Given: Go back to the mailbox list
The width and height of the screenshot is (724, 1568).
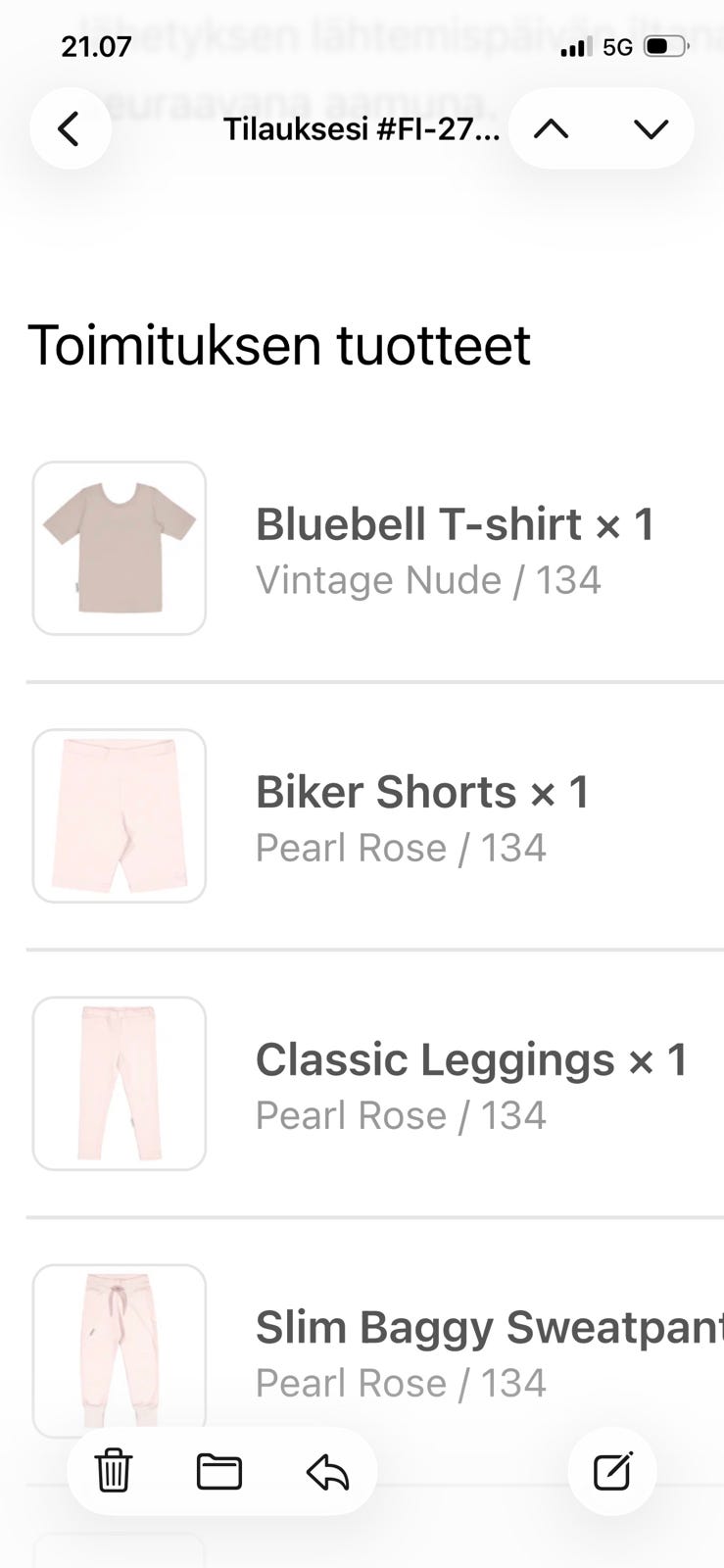Looking at the screenshot, I should point(69,128).
